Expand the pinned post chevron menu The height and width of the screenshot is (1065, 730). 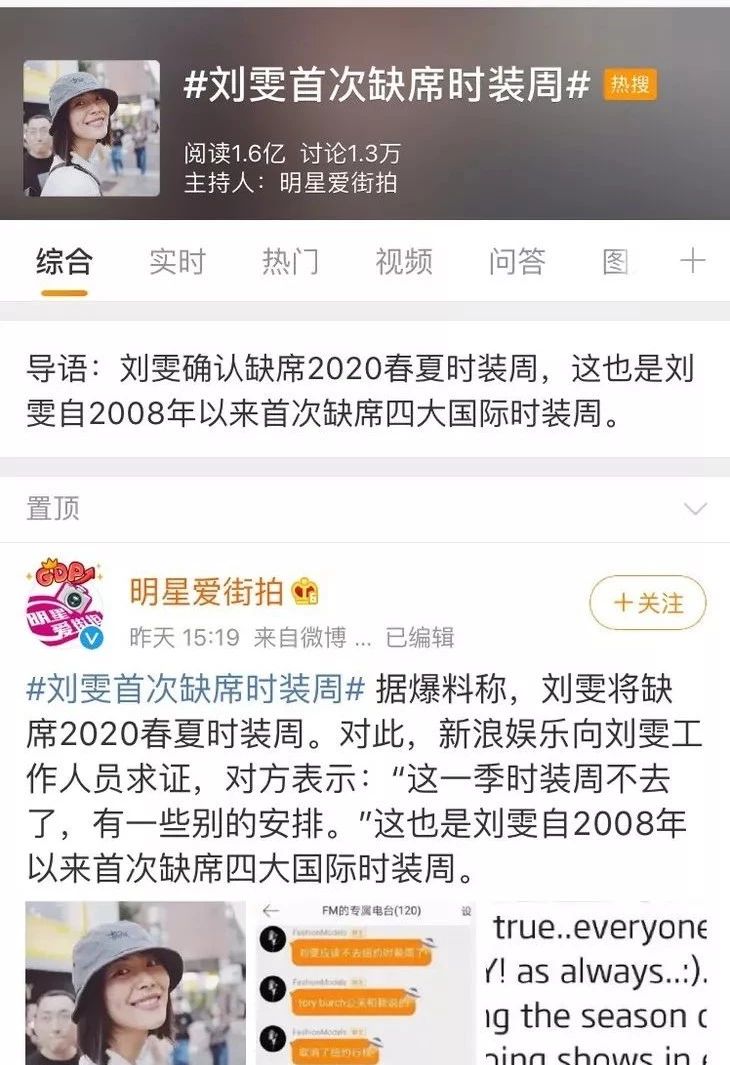point(694,509)
